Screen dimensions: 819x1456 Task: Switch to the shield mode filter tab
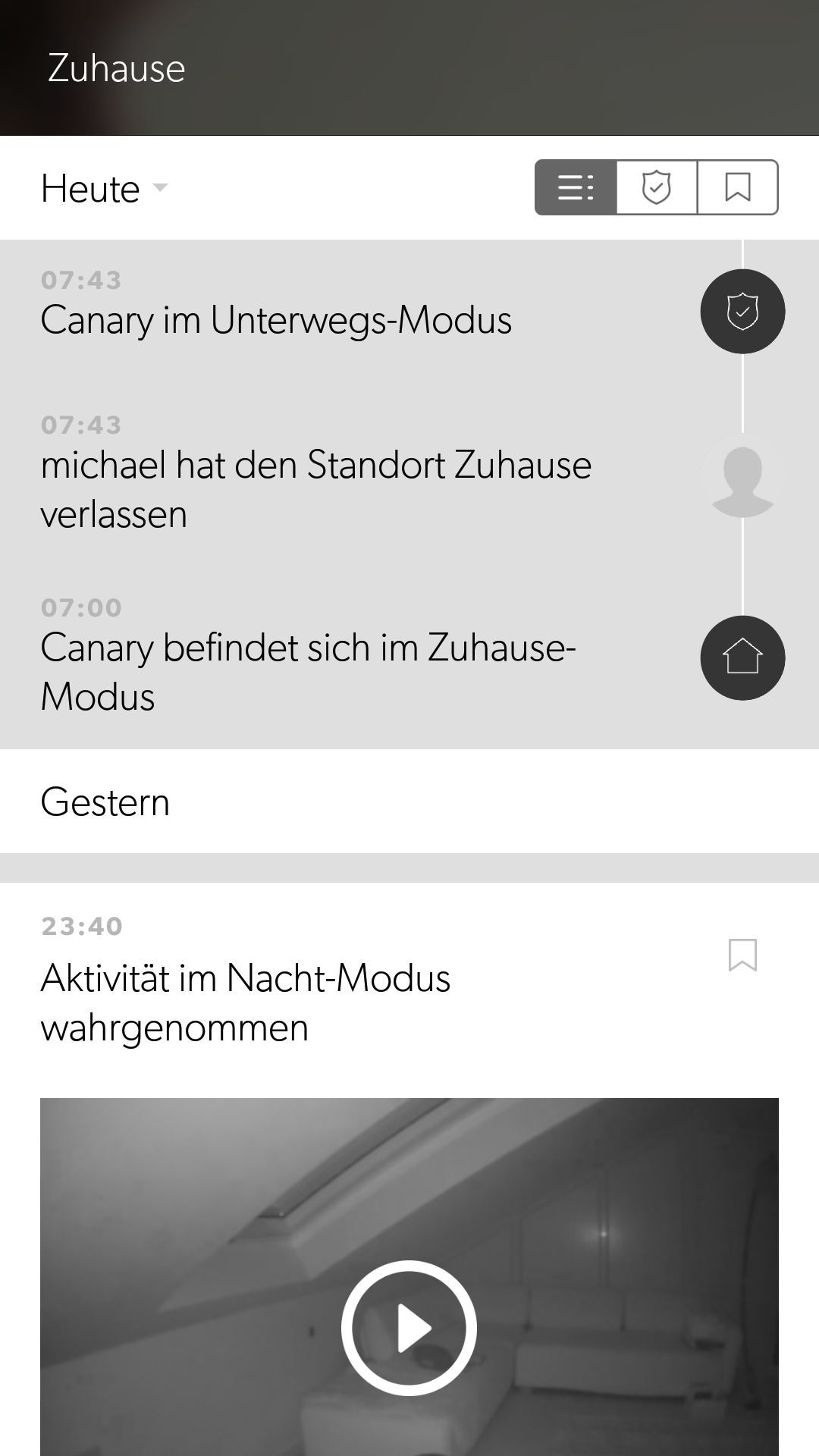tap(657, 187)
